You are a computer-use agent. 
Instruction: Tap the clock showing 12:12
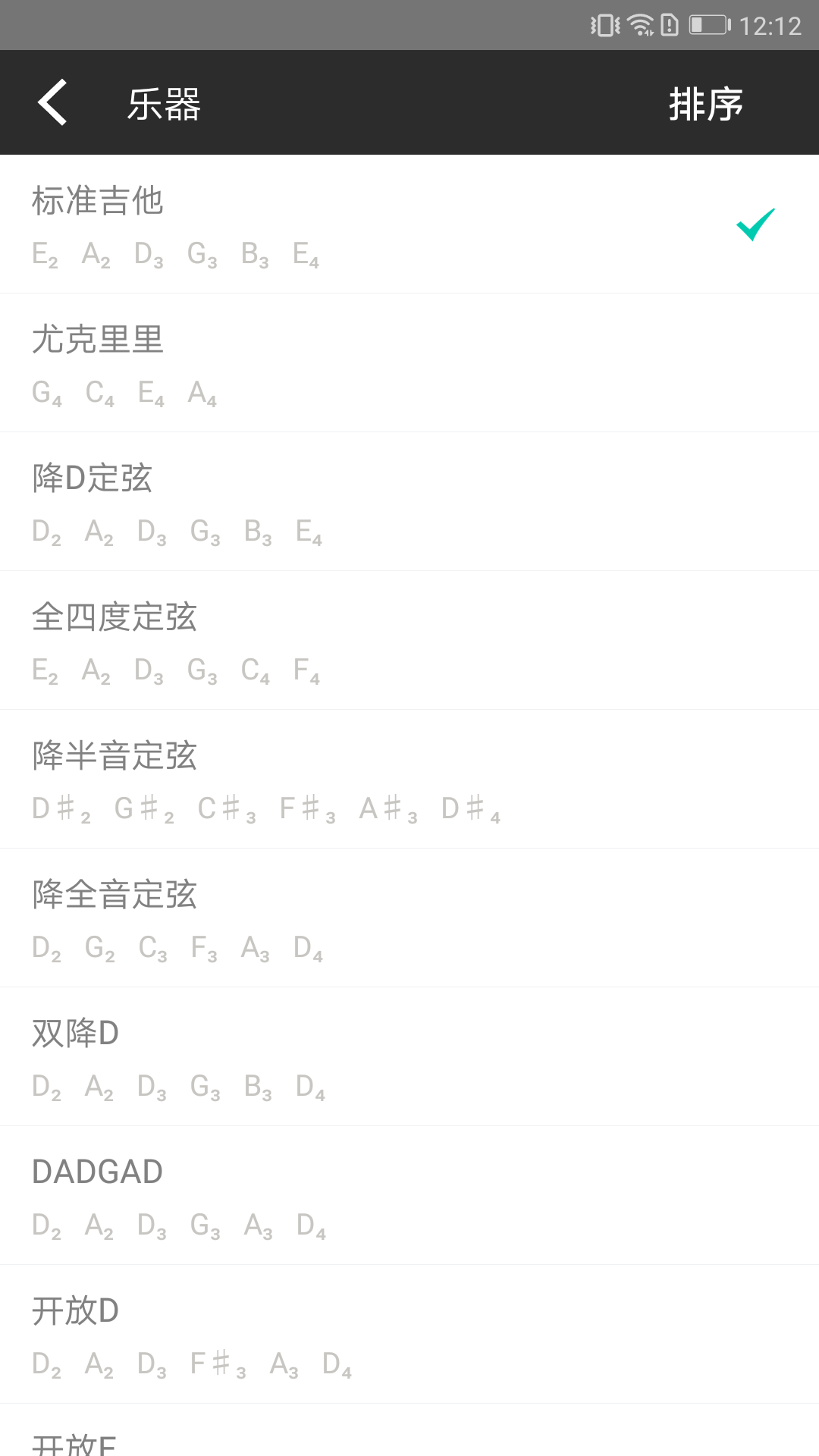coord(769,25)
